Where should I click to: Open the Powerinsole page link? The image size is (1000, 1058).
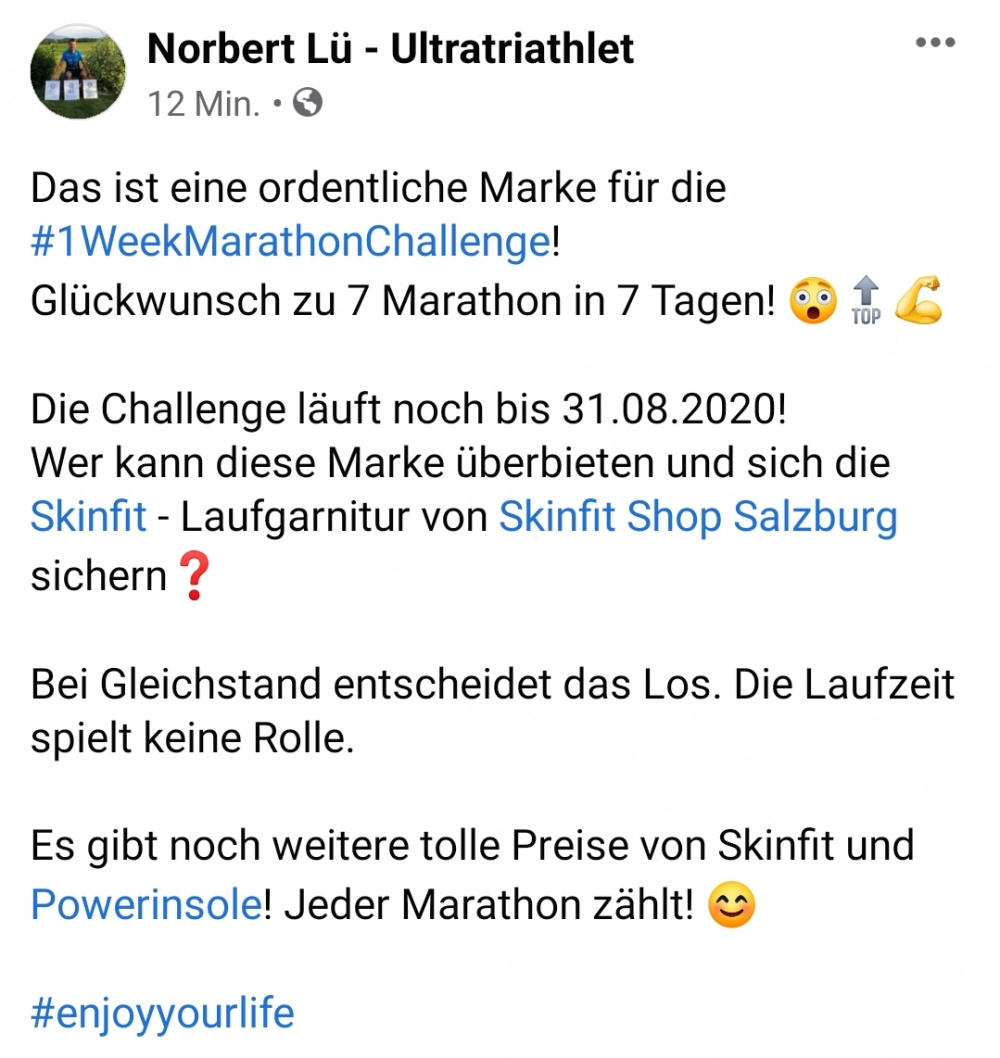[x=146, y=905]
